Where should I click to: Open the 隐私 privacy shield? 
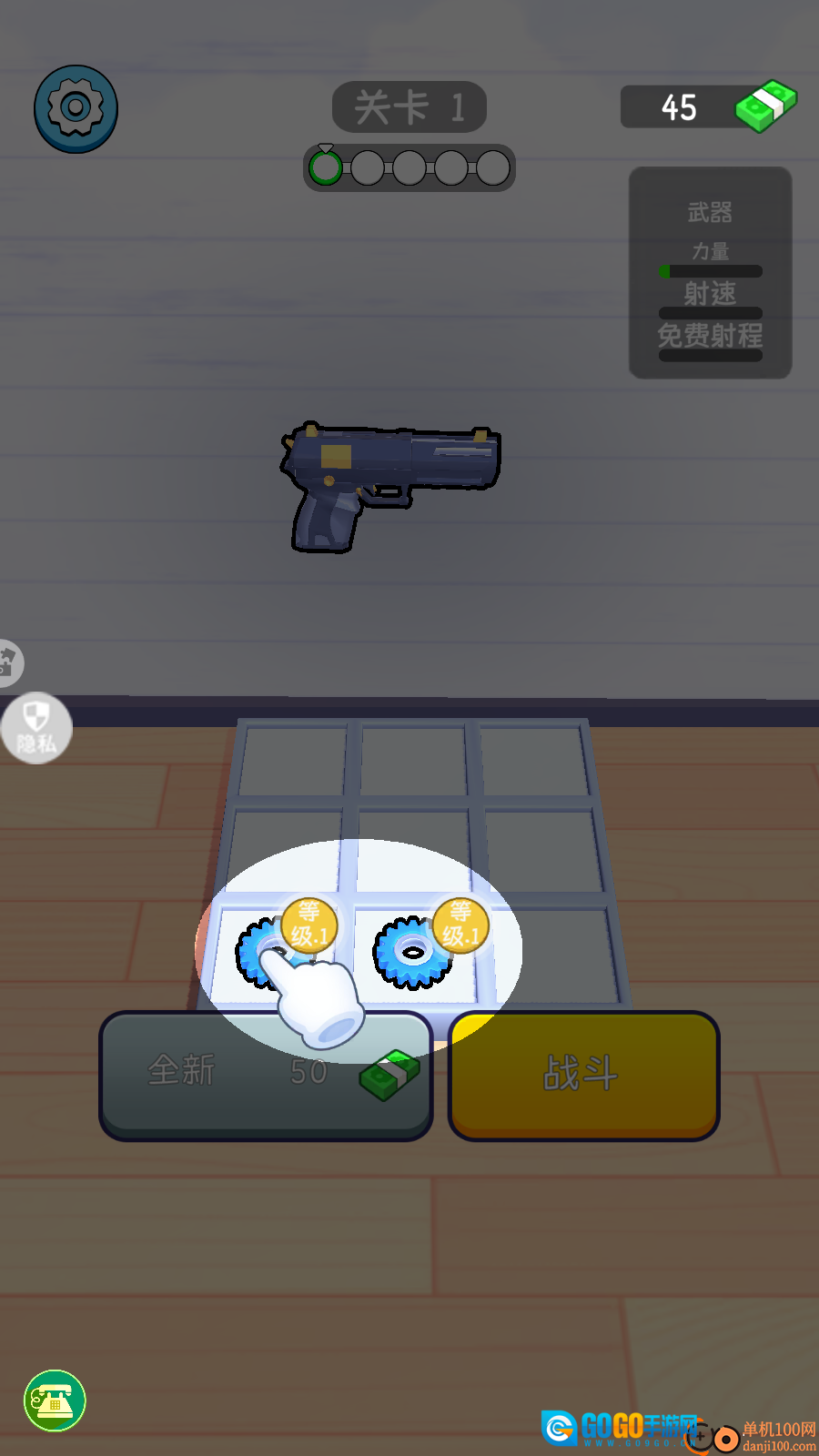[36, 728]
